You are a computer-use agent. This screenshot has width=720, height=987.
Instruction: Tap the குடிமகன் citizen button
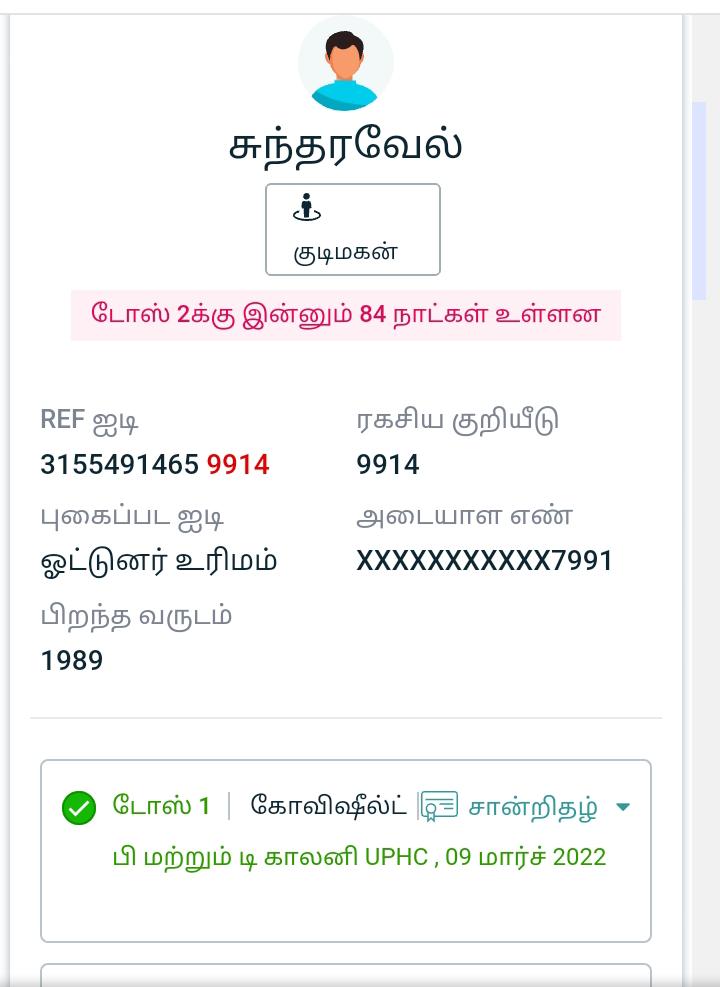pos(352,229)
